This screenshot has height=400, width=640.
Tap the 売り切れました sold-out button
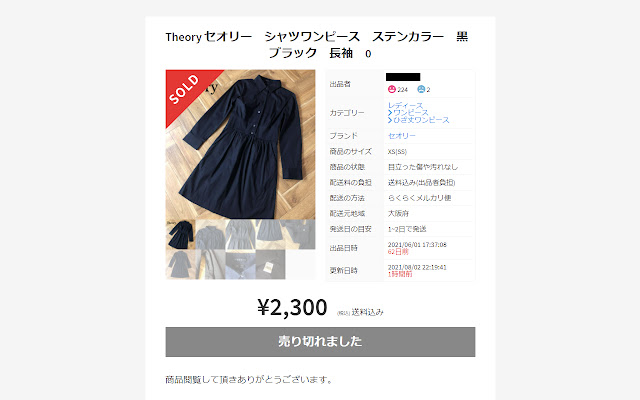pyautogui.click(x=320, y=342)
